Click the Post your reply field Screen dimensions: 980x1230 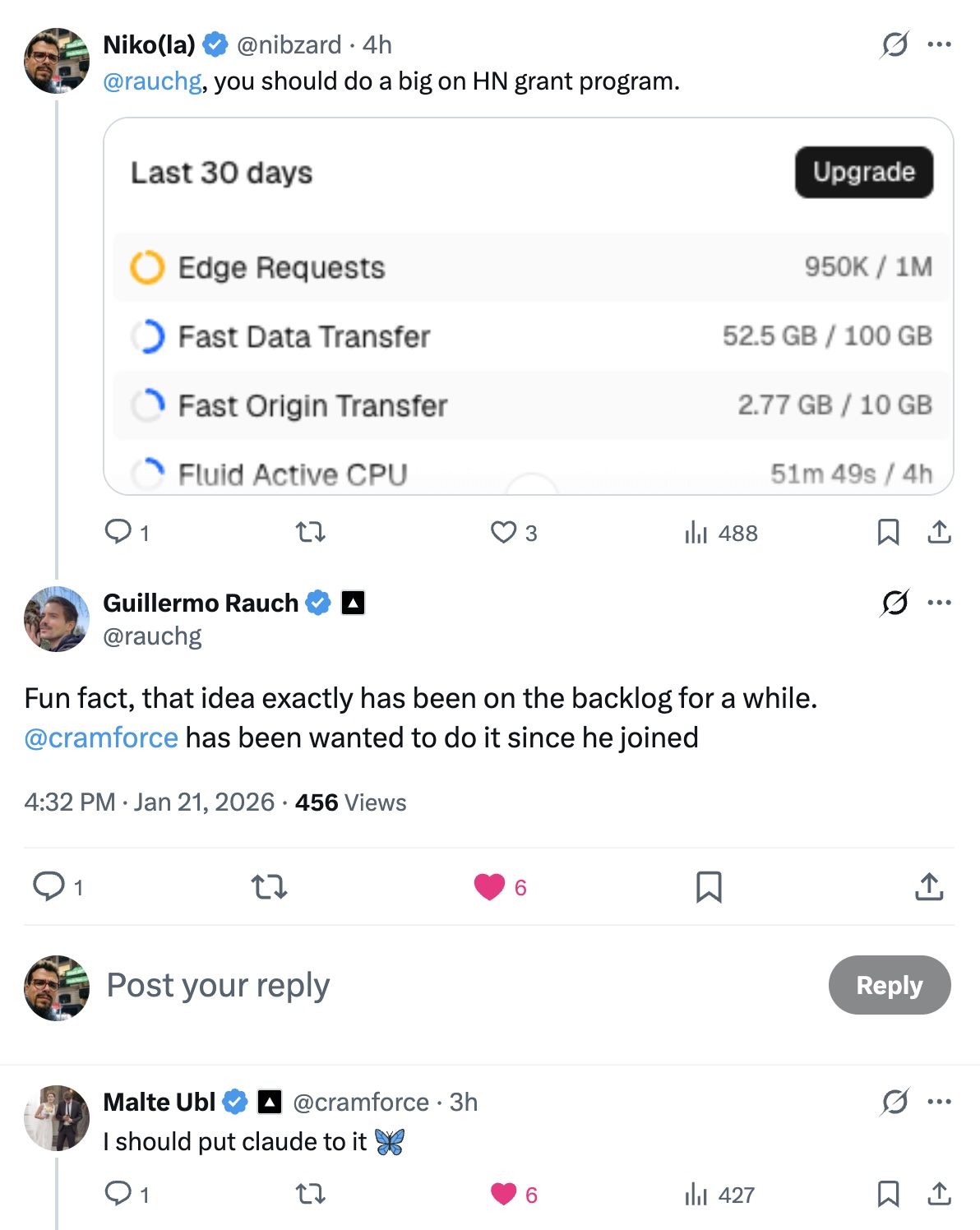click(x=218, y=985)
